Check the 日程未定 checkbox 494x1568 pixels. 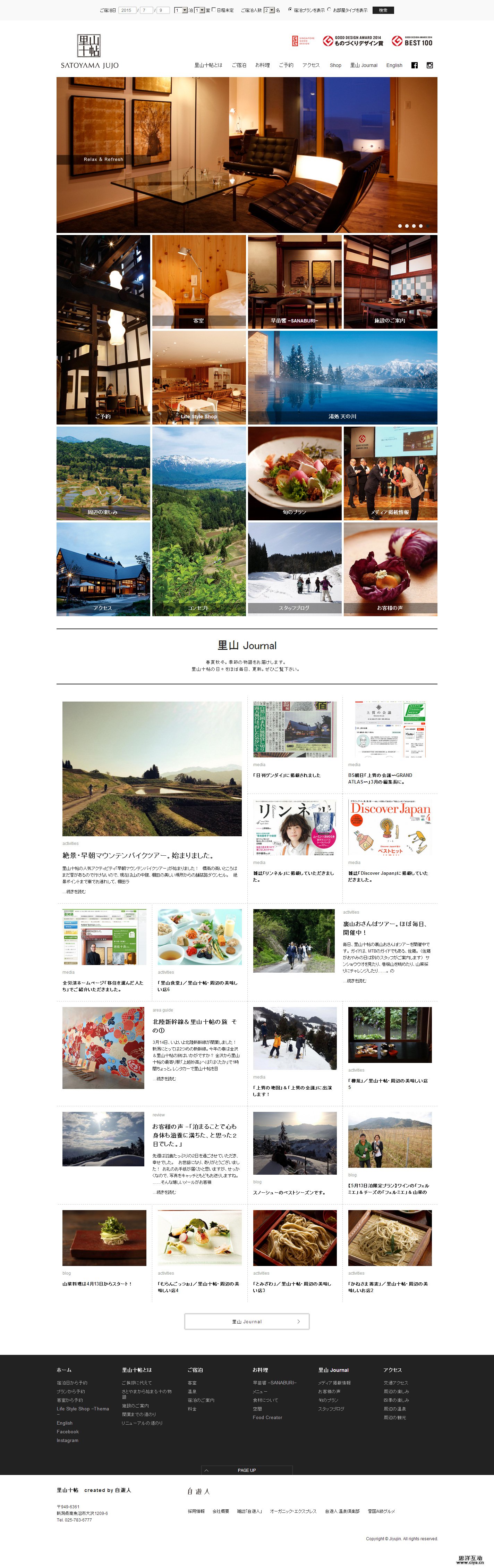click(214, 10)
